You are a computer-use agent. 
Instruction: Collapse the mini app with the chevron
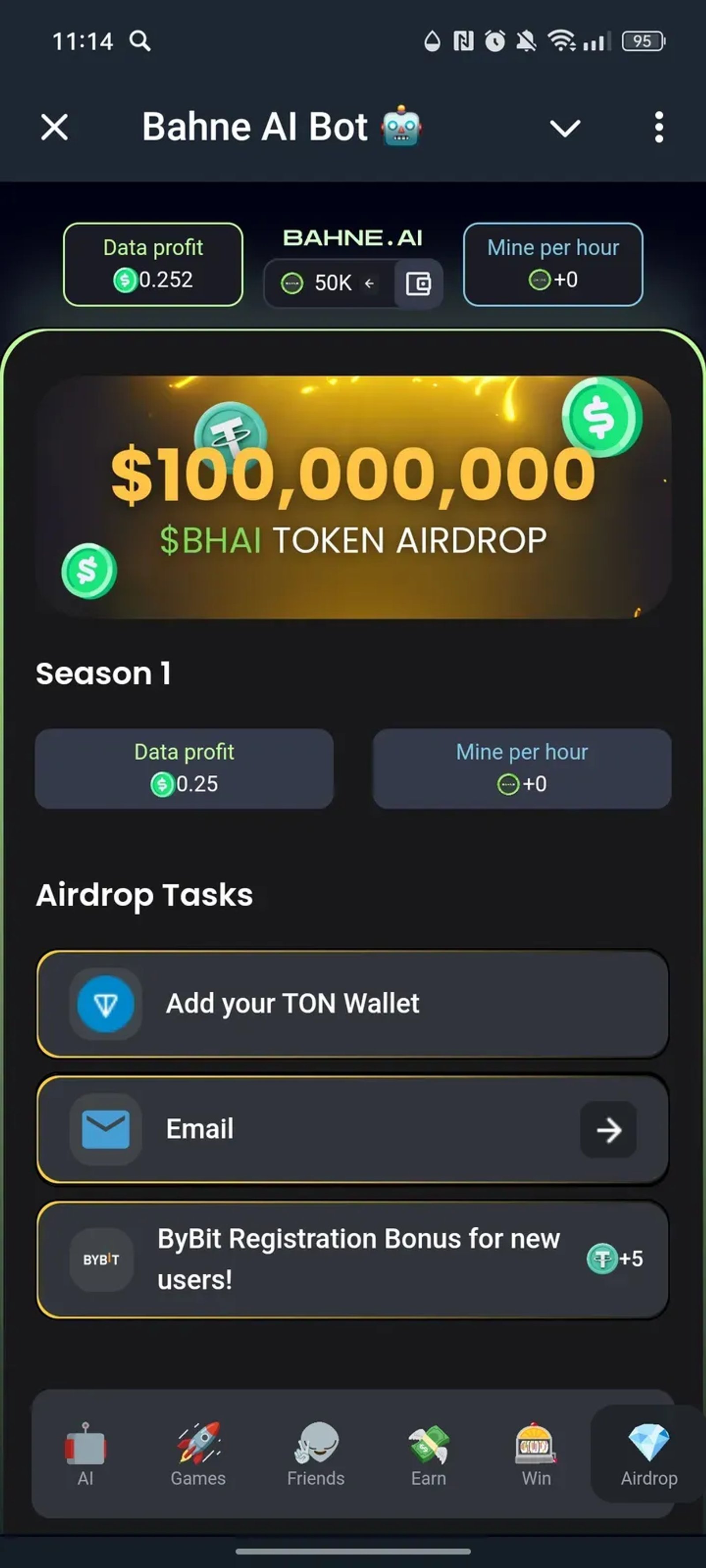coord(565,128)
